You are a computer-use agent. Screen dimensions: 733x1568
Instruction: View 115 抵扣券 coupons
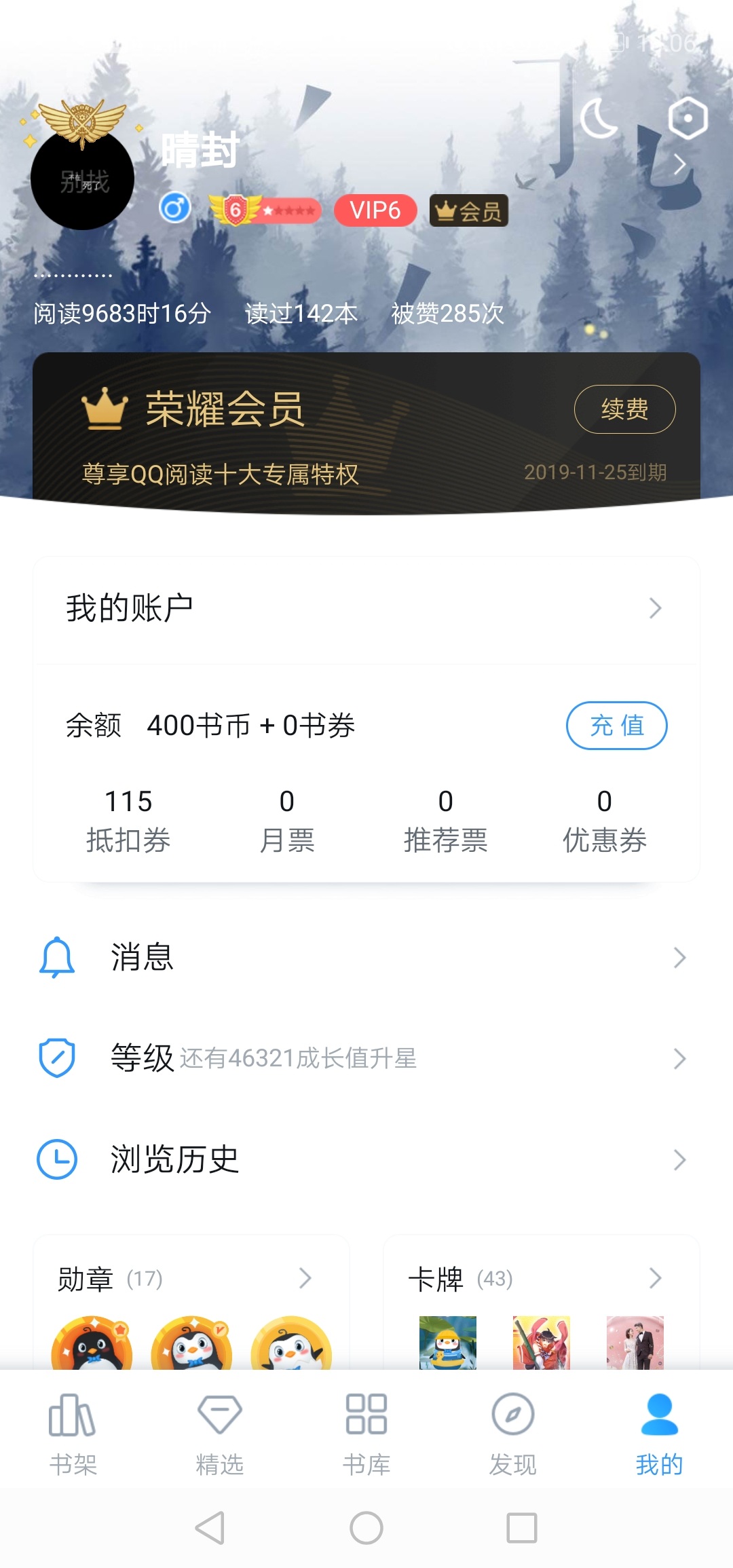click(128, 820)
